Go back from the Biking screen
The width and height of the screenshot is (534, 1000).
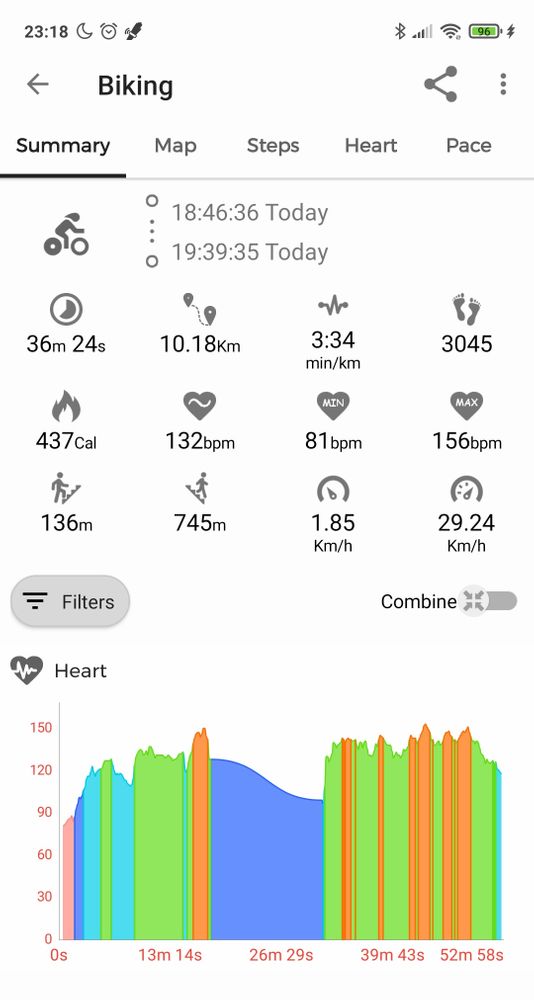pyautogui.click(x=38, y=84)
